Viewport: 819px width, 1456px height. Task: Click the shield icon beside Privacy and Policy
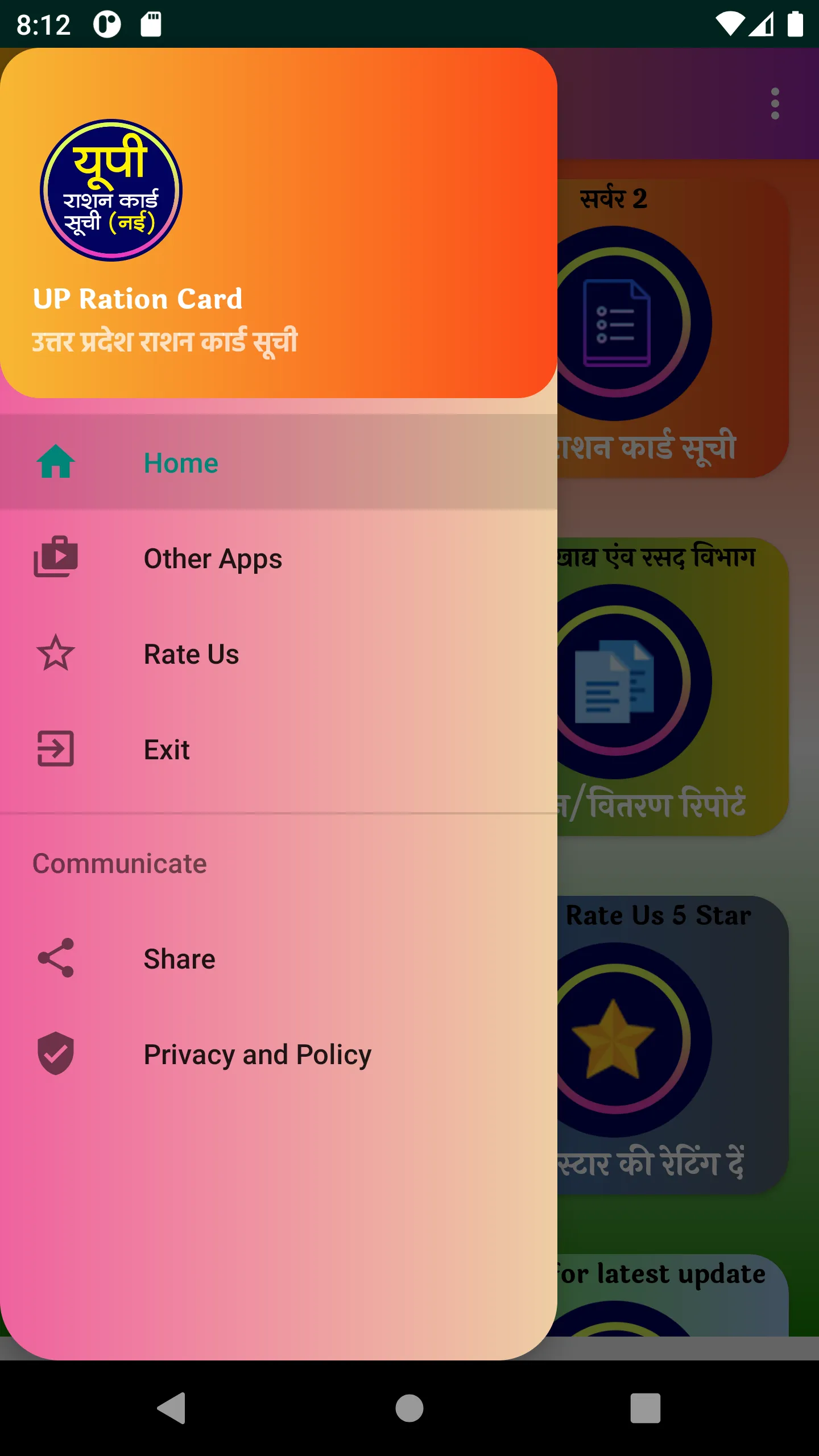(55, 1055)
